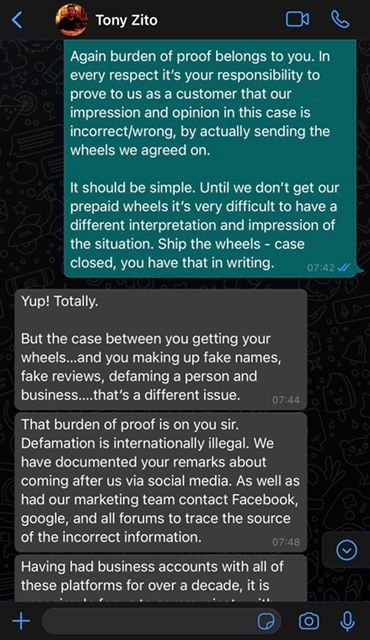Start a video call with Tony Zito
The width and height of the screenshot is (370, 640).
297,19
